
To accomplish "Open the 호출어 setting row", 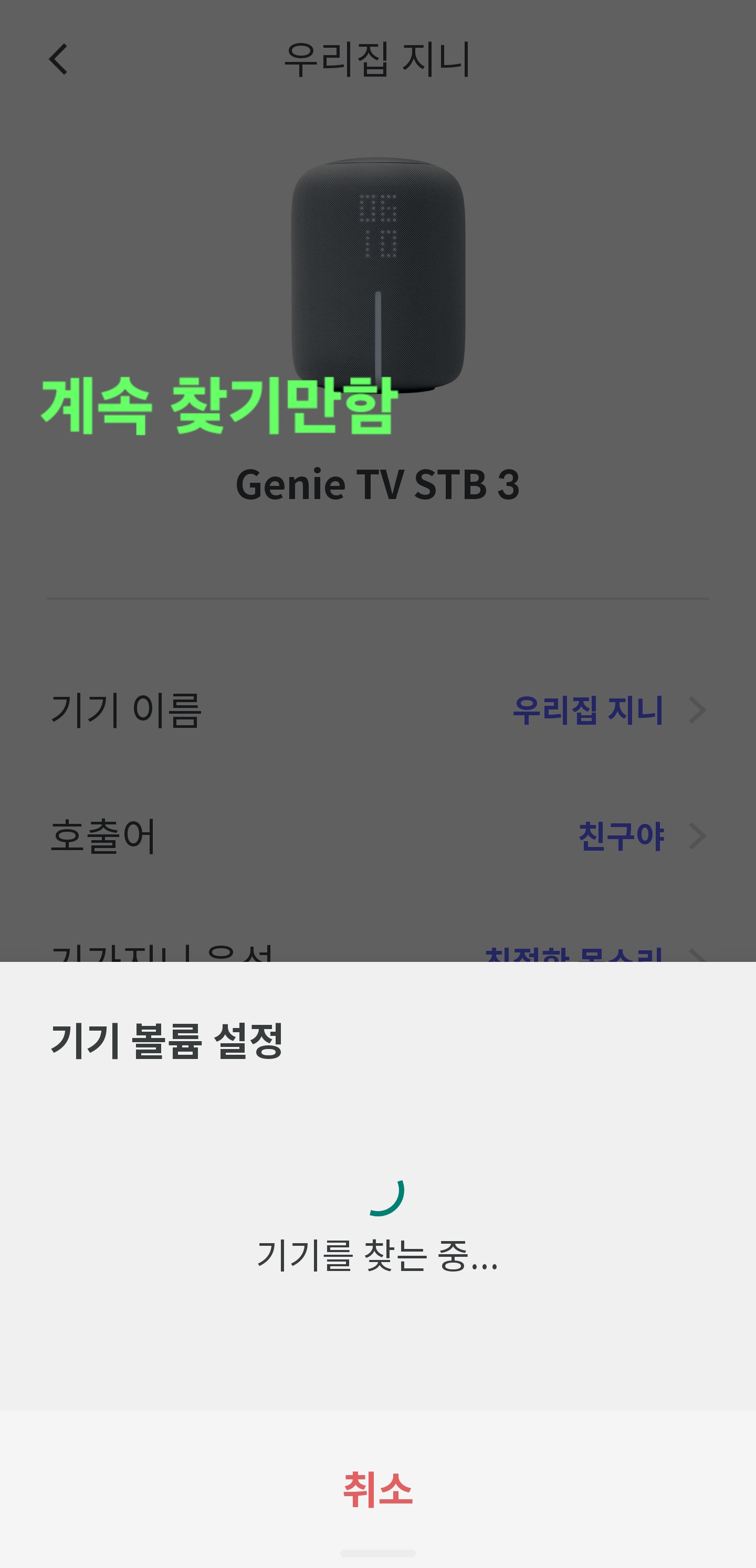I will coord(377,836).
